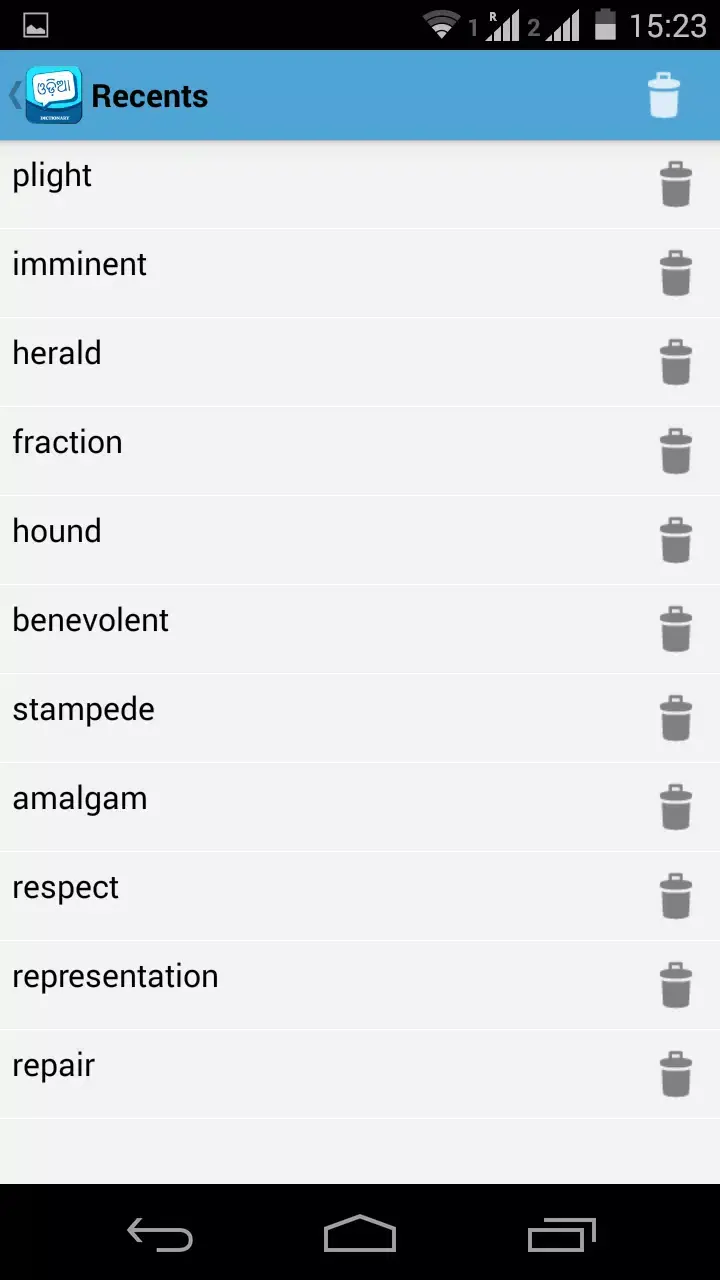
Task: Remove "herald" with the trash icon
Action: 677,362
